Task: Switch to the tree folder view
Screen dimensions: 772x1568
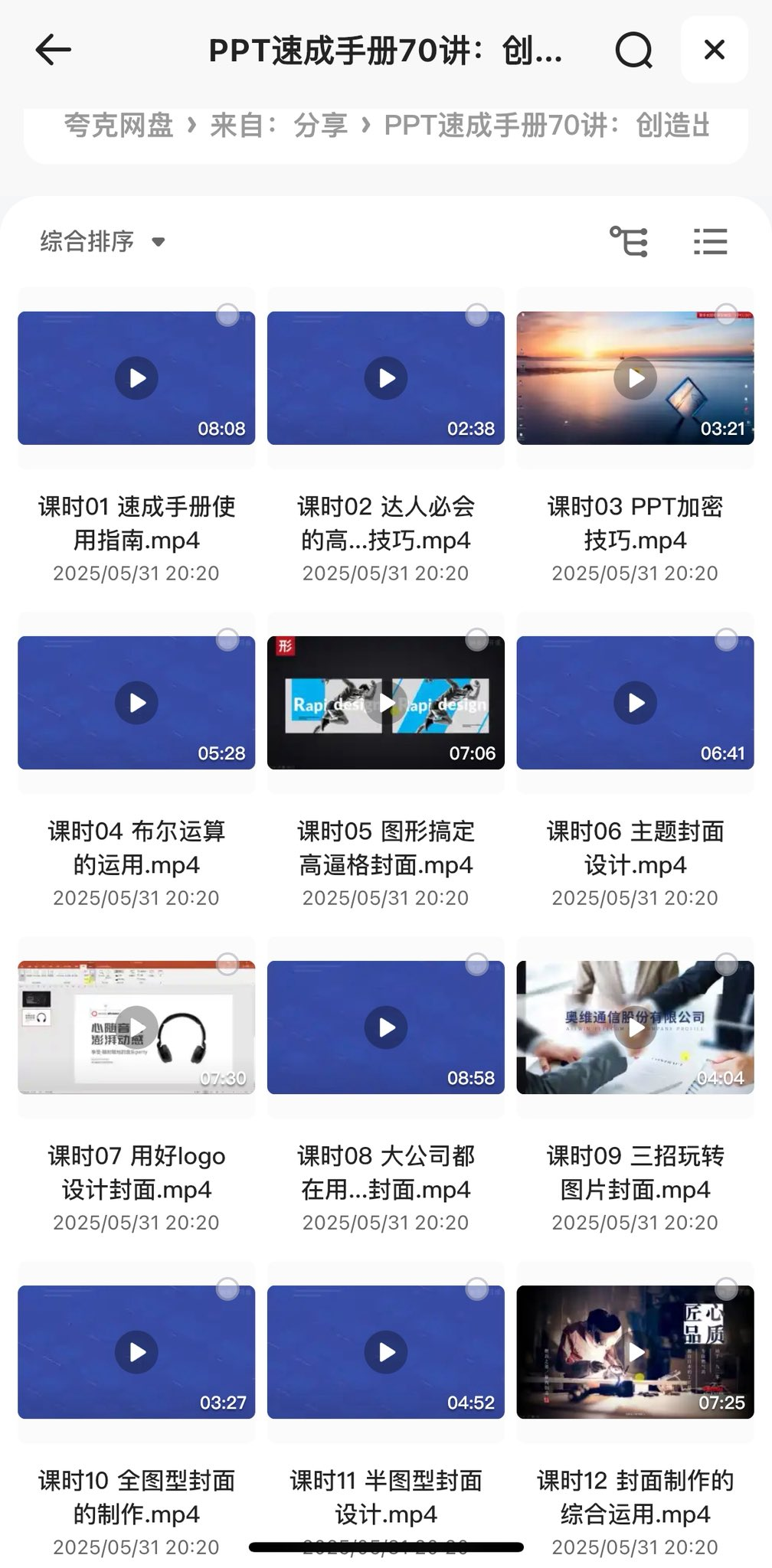Action: tap(629, 242)
